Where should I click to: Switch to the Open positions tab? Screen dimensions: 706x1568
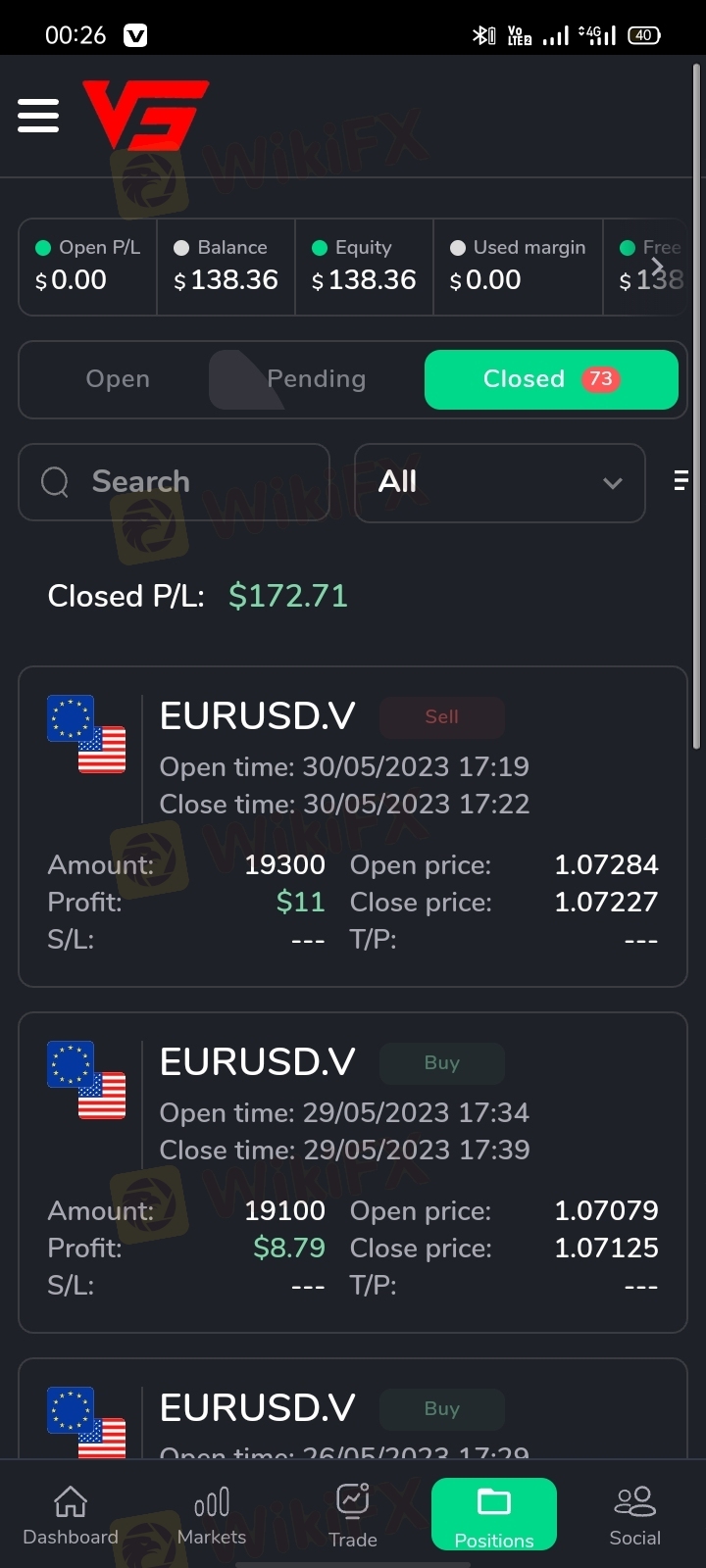[x=118, y=379]
